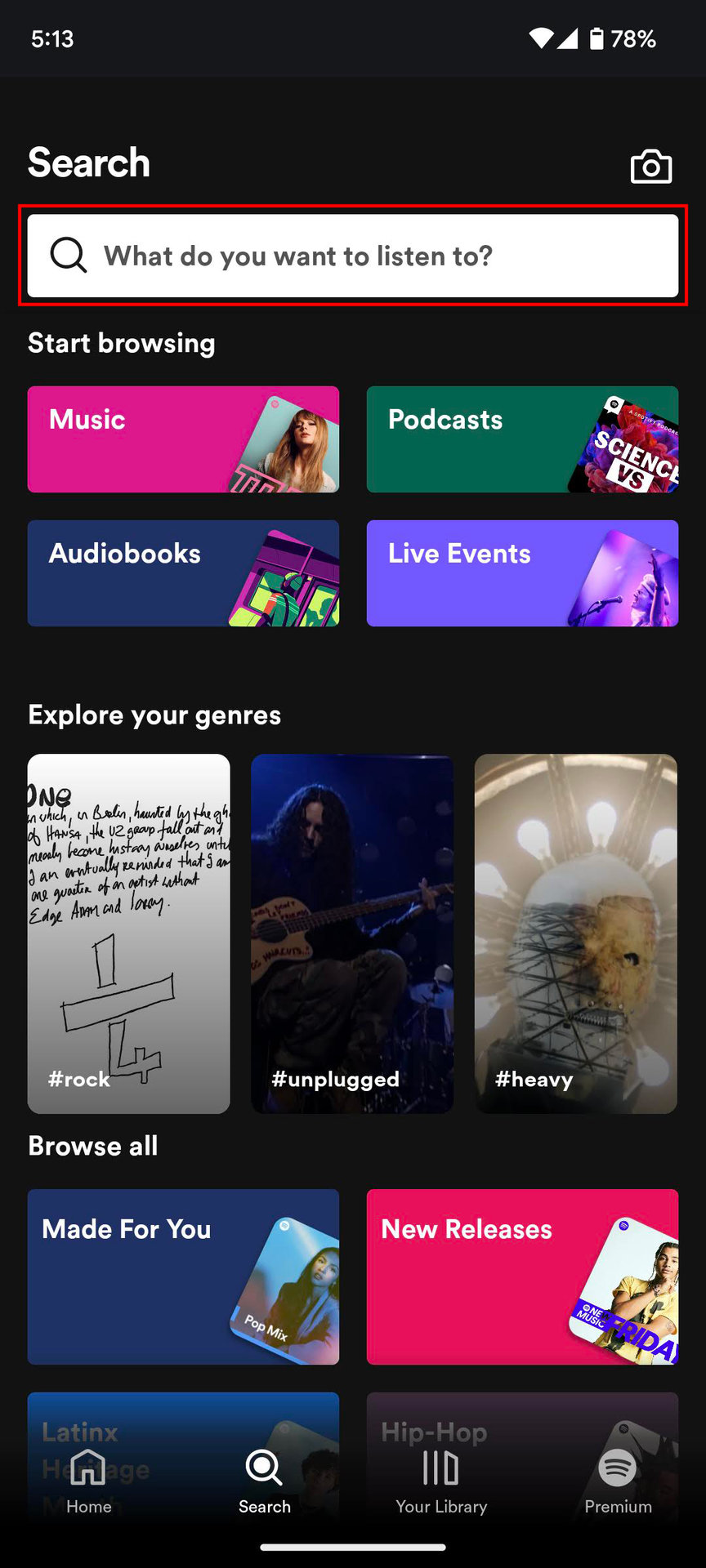Select the #heavy genre card
The height and width of the screenshot is (1568, 706).
(x=576, y=933)
